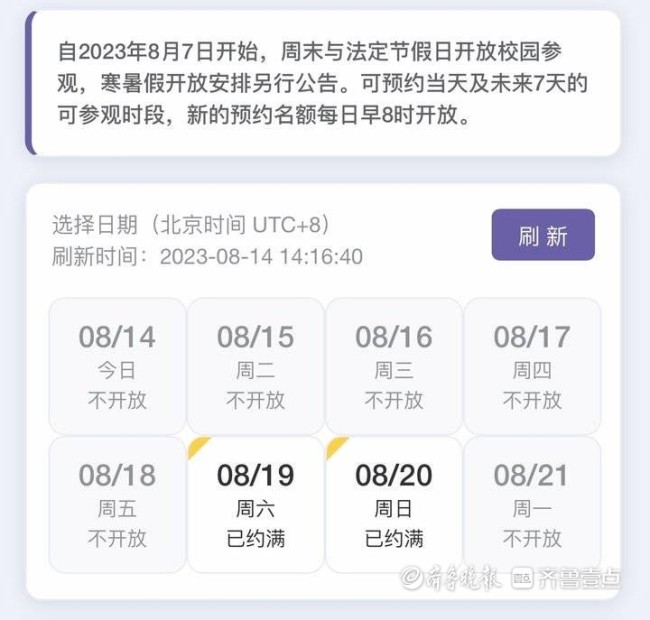This screenshot has width=650, height=620.
Task: Tap the 08/21 周一 date tile
Action: click(532, 505)
